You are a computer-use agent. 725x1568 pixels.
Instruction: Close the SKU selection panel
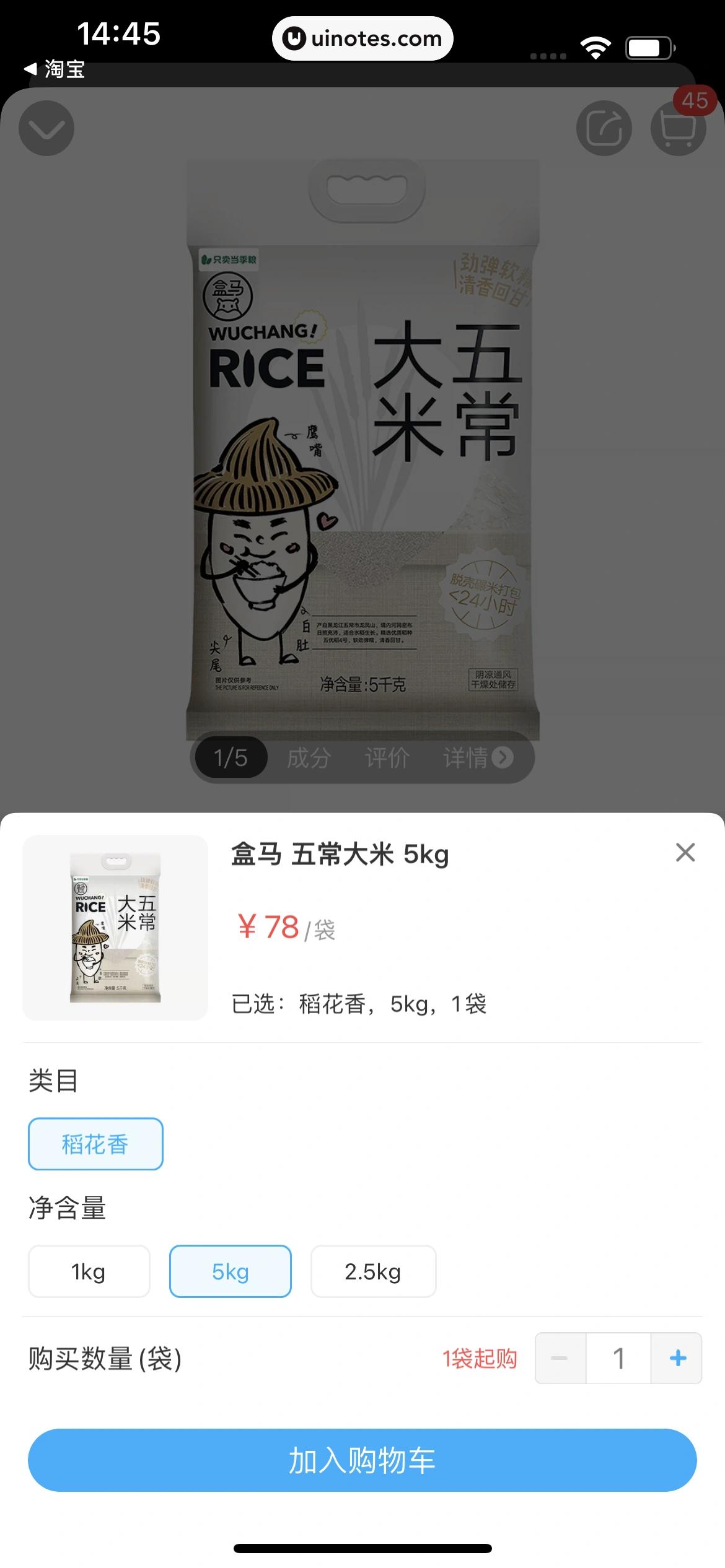(685, 853)
